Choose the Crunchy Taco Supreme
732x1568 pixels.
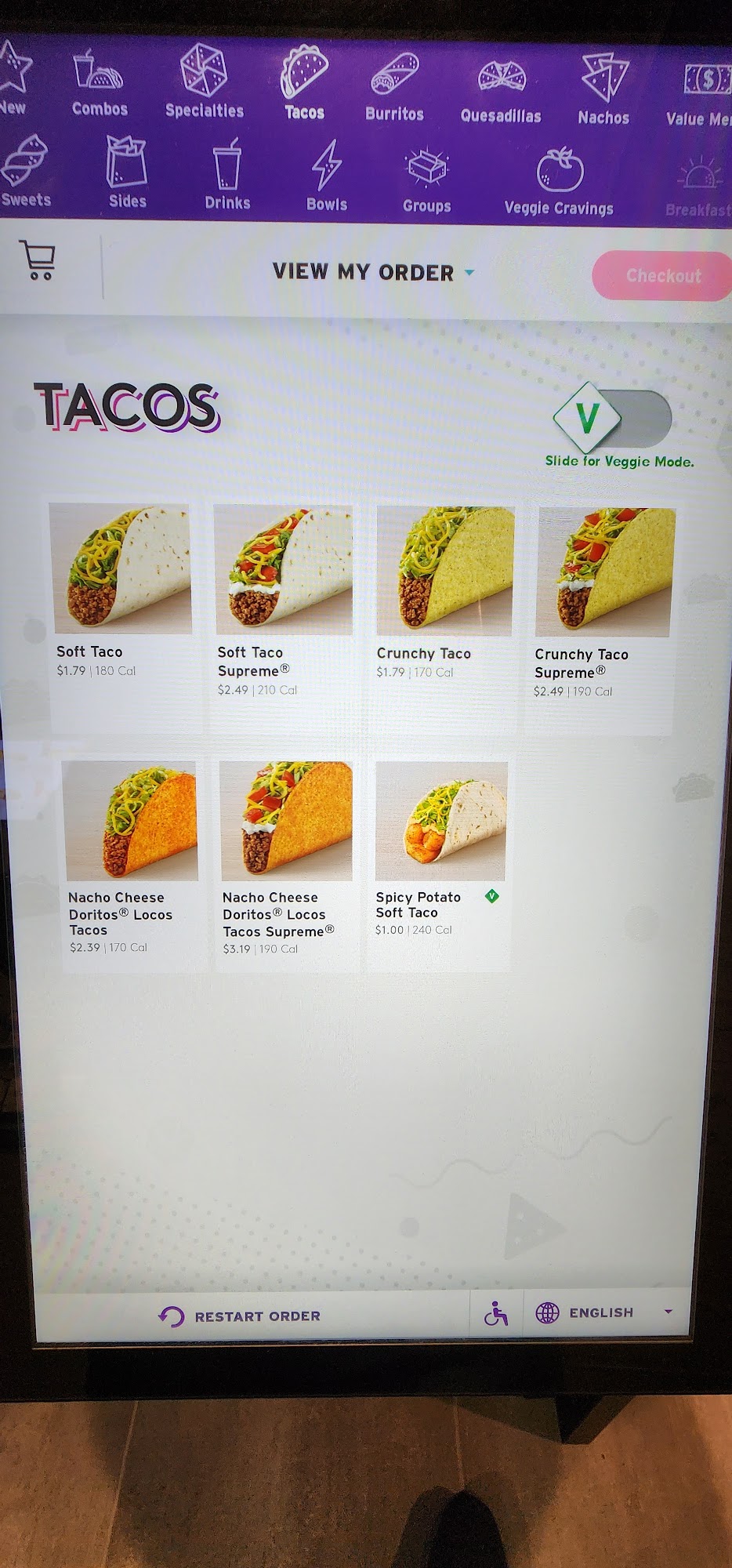coord(603,600)
